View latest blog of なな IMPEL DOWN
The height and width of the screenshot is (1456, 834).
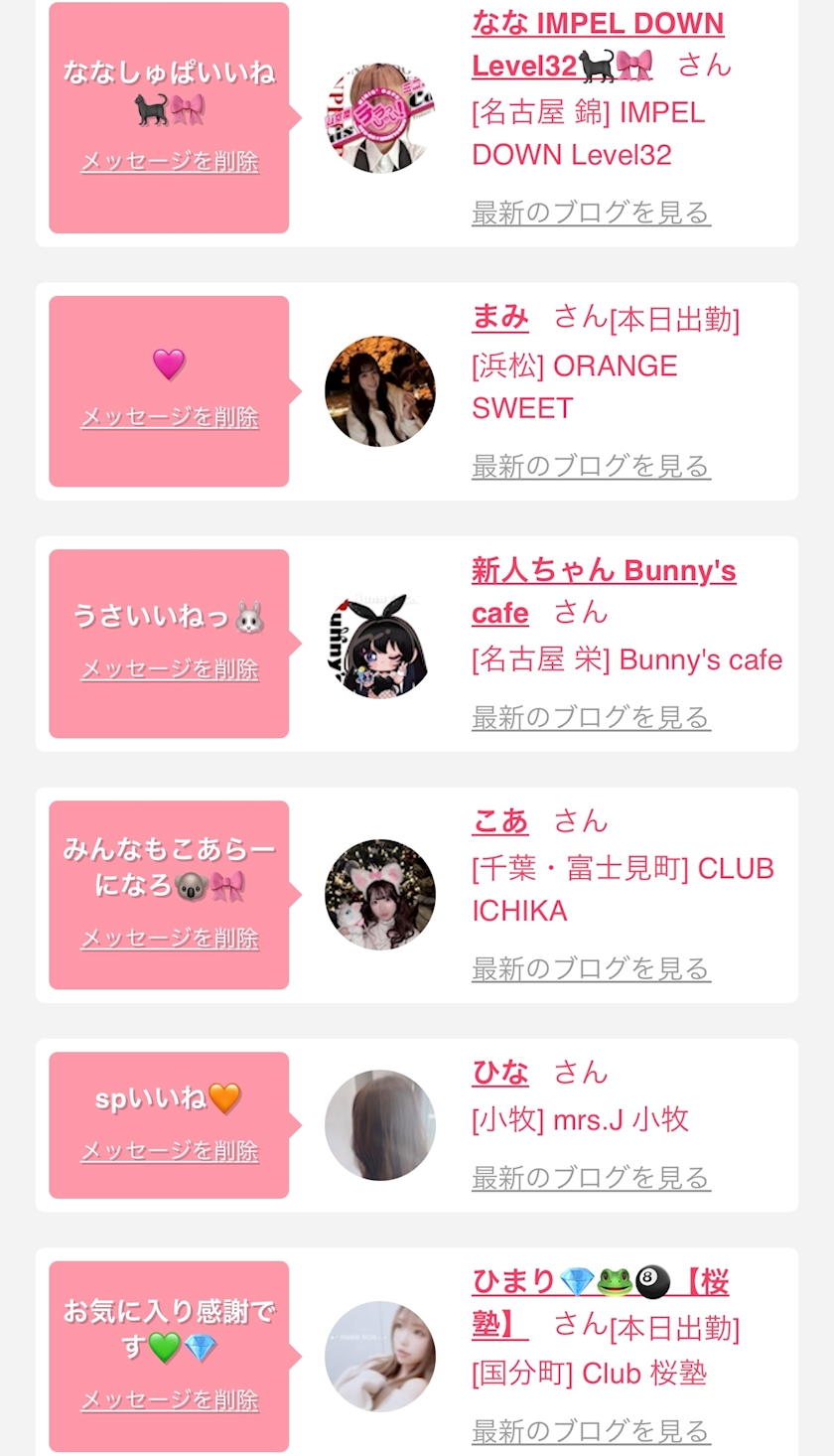click(x=591, y=213)
